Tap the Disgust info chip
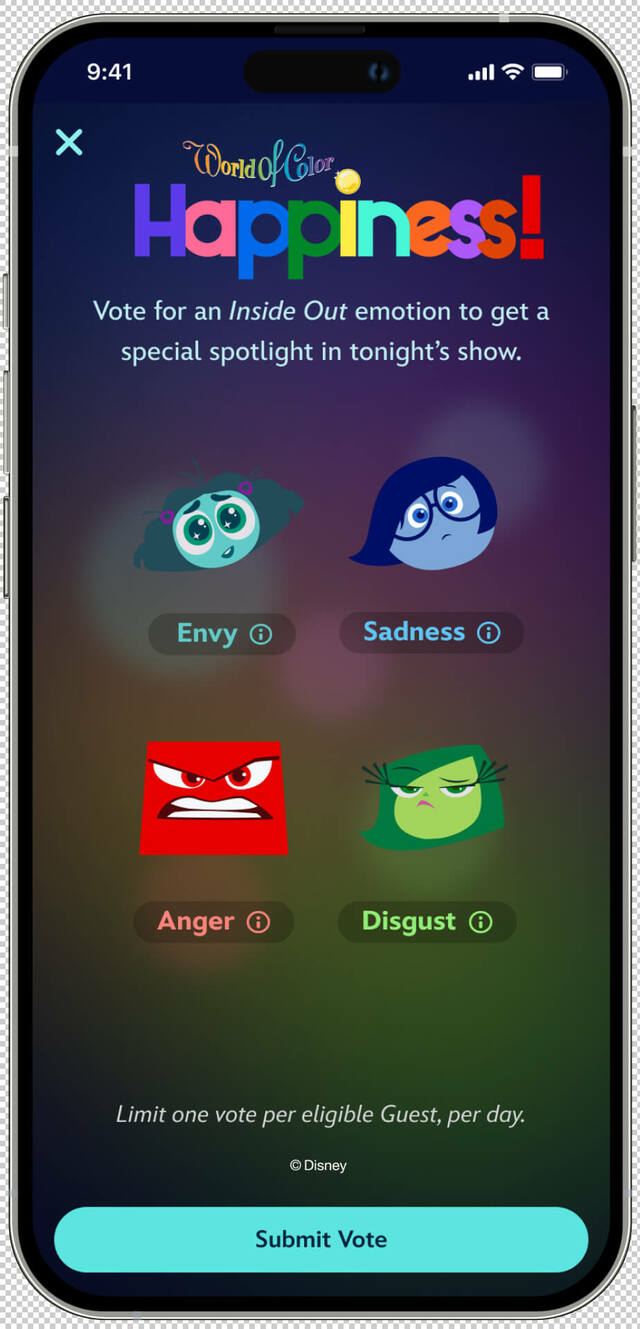 481,922
